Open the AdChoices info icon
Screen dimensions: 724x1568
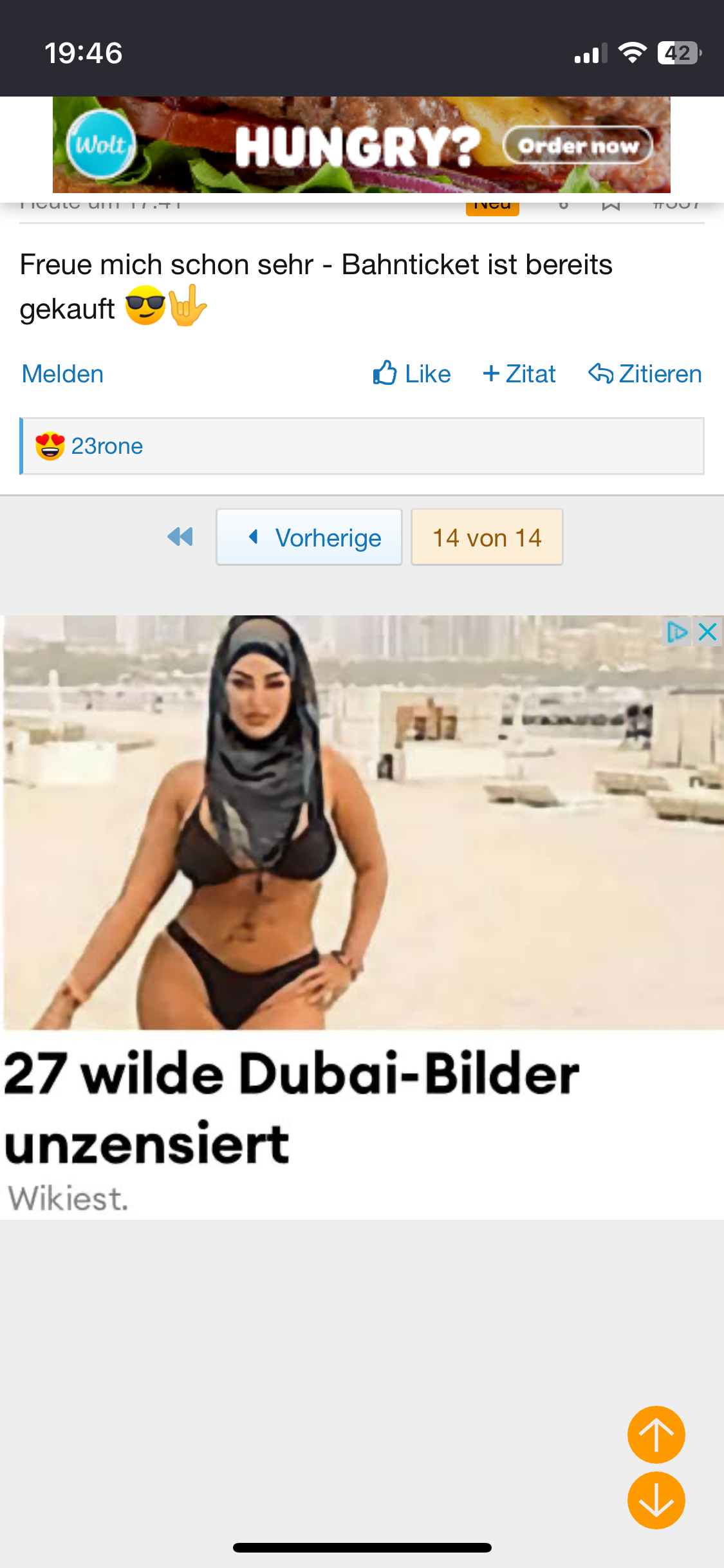[677, 632]
